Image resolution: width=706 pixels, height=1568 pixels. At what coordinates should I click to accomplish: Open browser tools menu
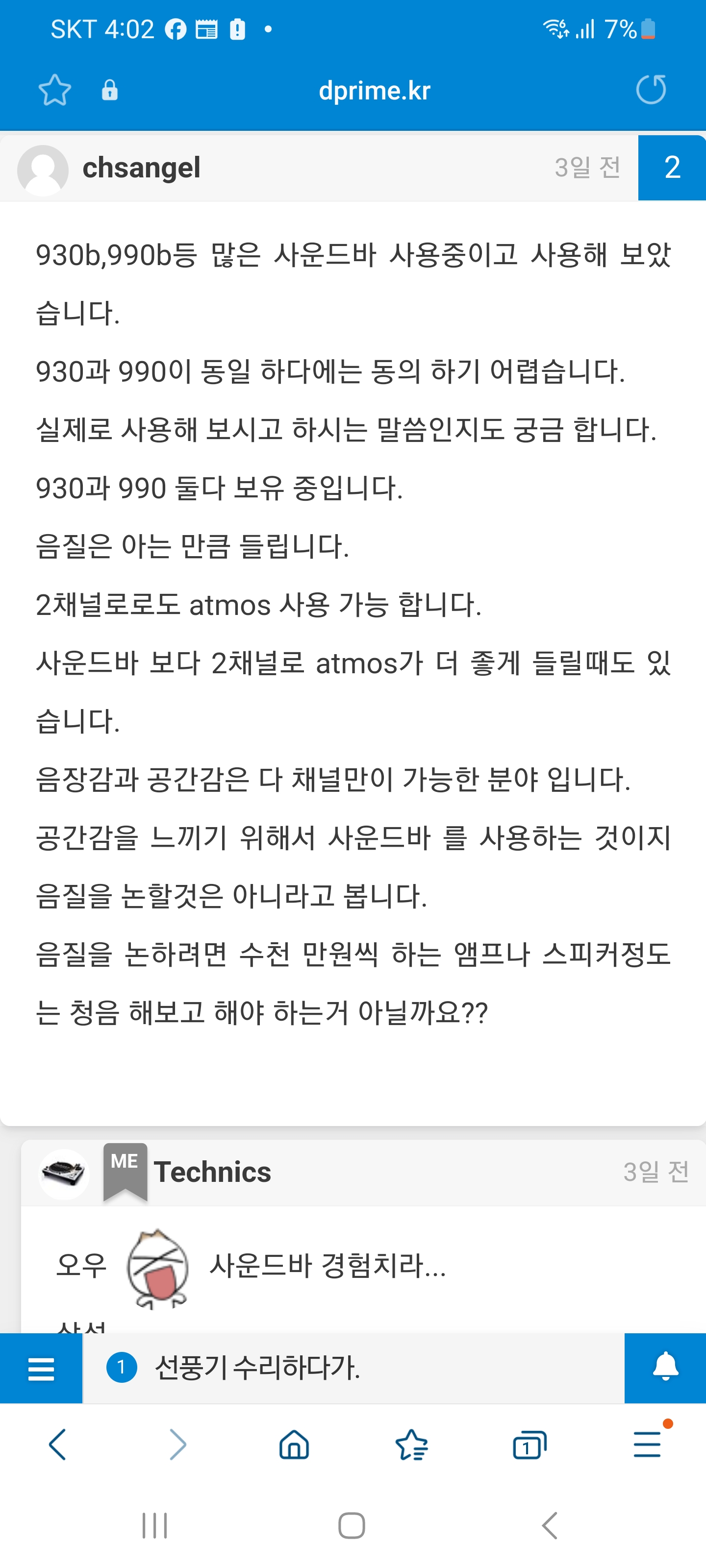click(648, 1445)
